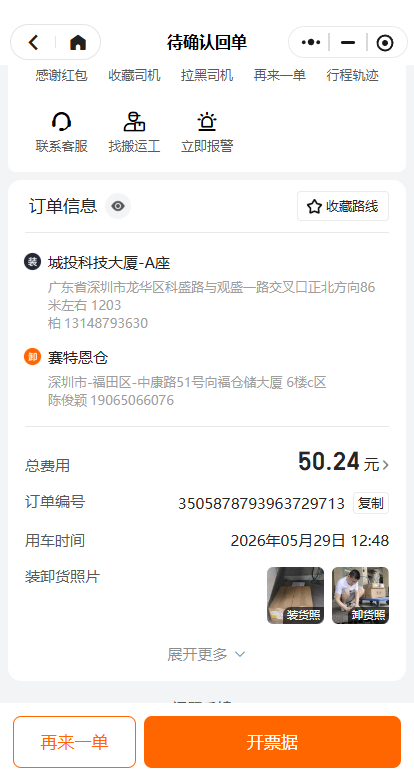Minimize the mini program

[x=348, y=43]
